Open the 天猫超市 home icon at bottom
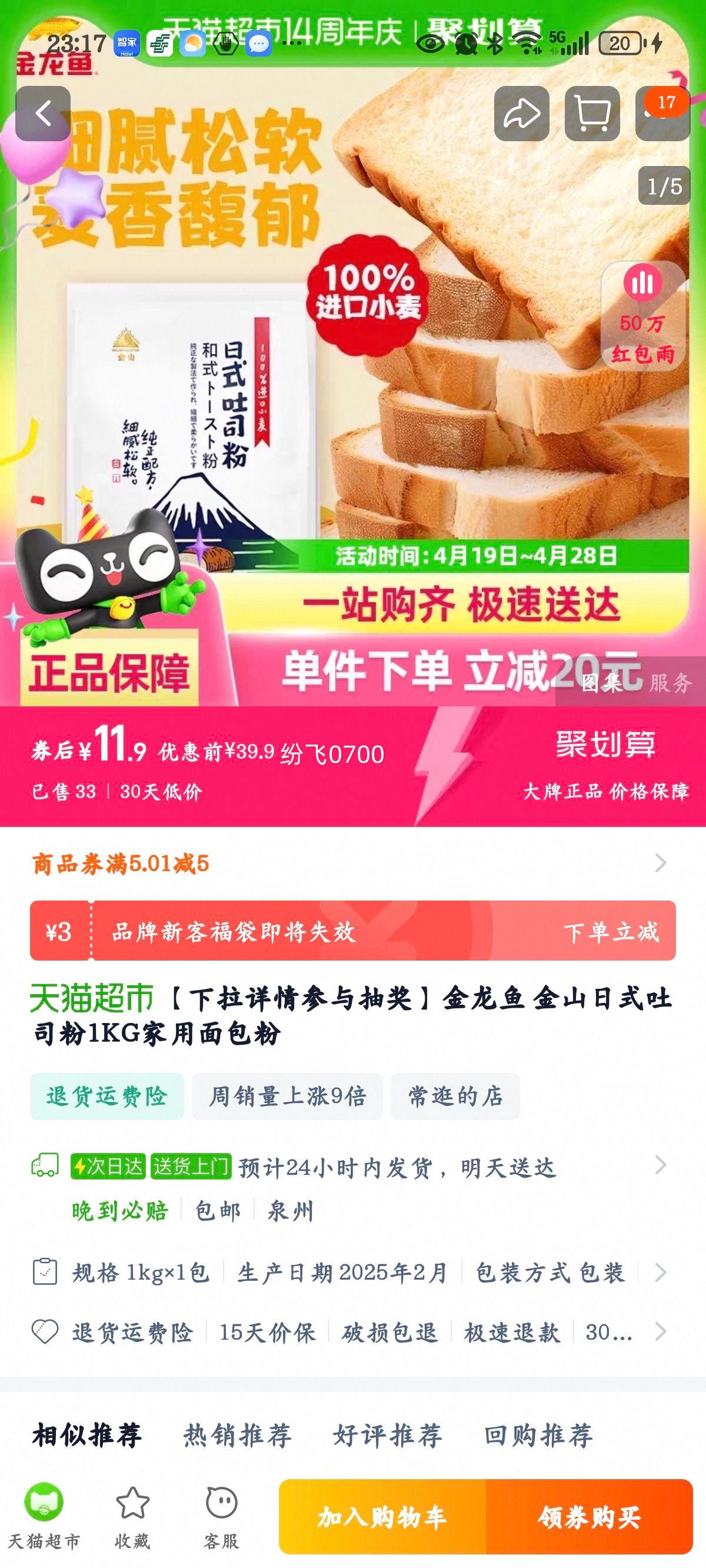706x1568 pixels. [41, 1502]
